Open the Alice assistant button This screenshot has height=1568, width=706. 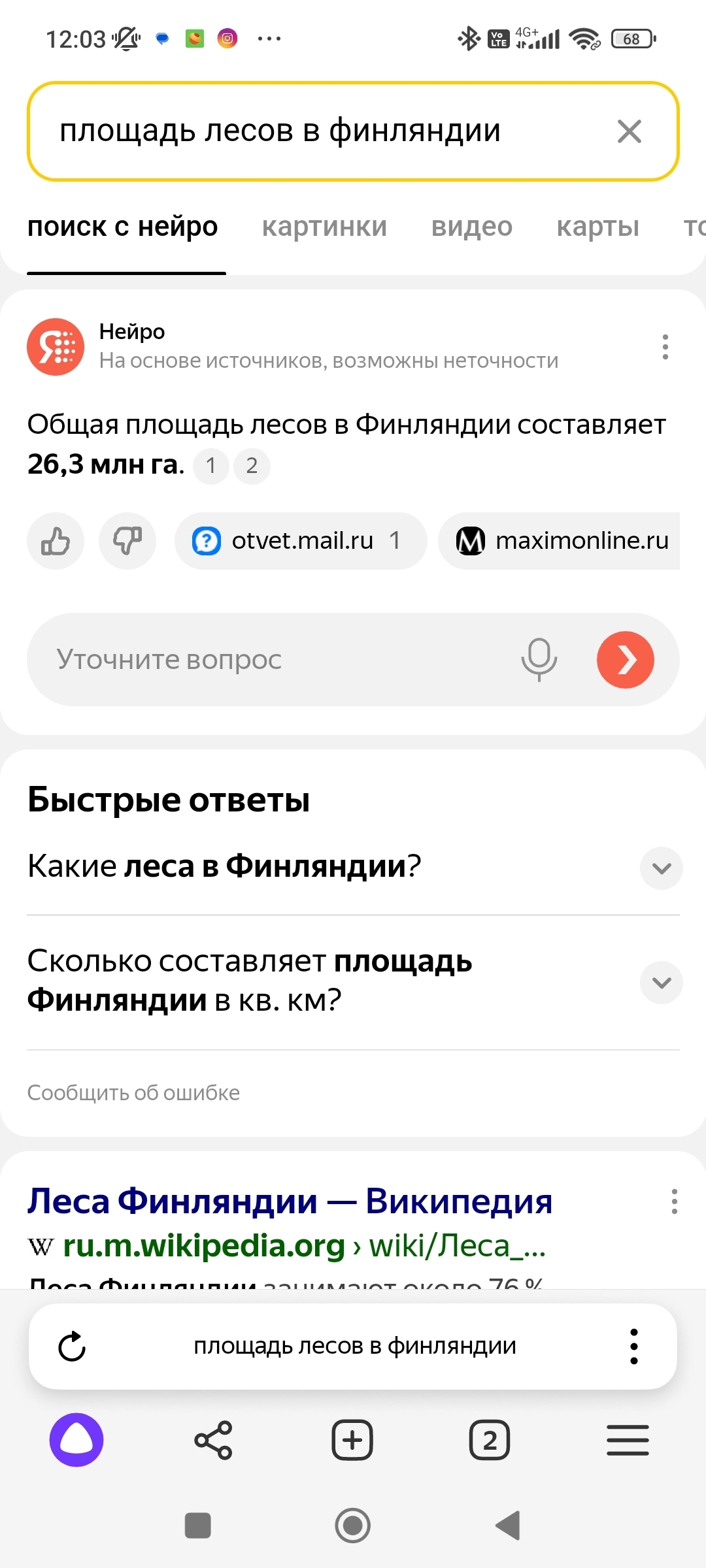(x=76, y=1440)
